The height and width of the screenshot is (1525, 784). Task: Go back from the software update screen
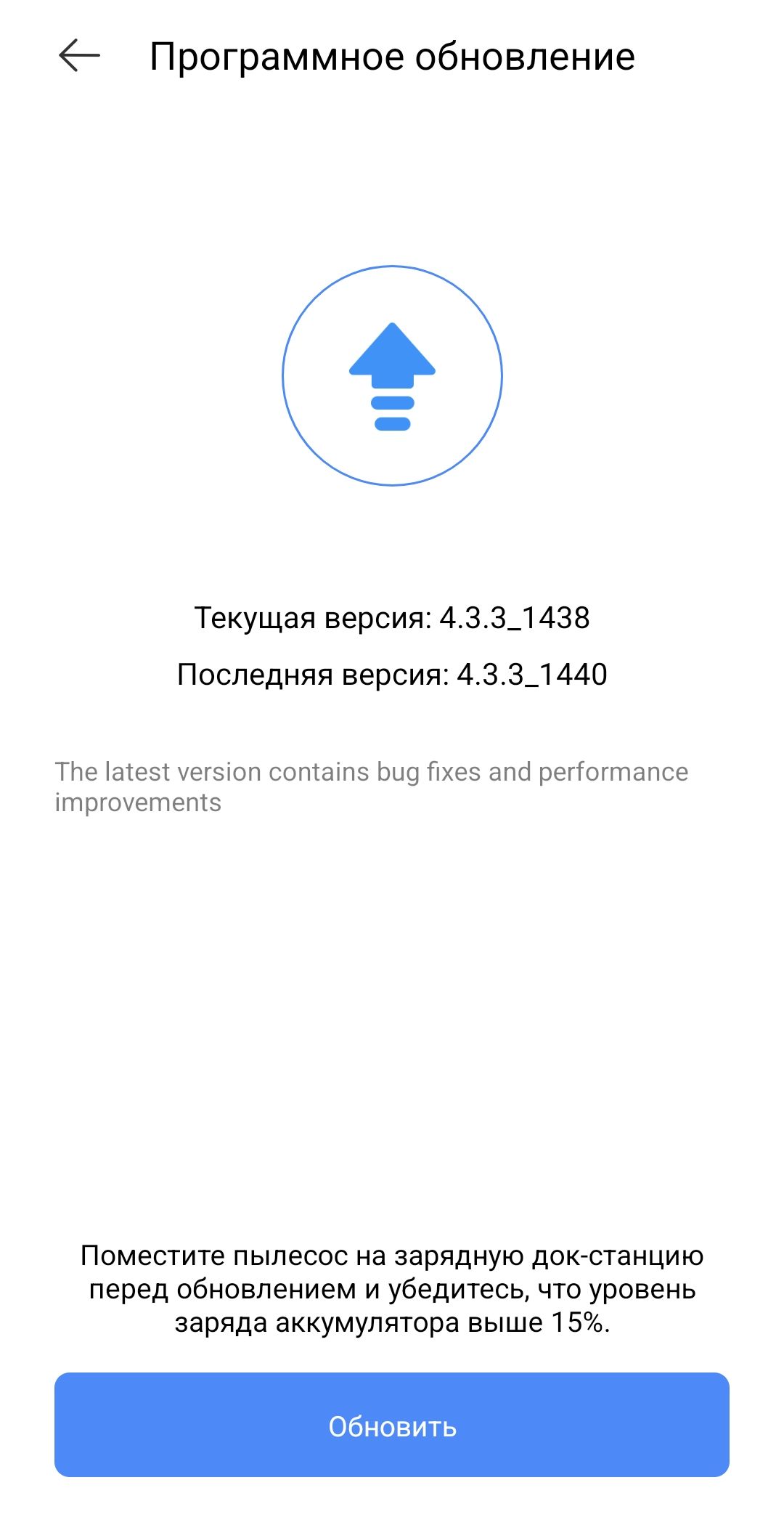pos(79,56)
